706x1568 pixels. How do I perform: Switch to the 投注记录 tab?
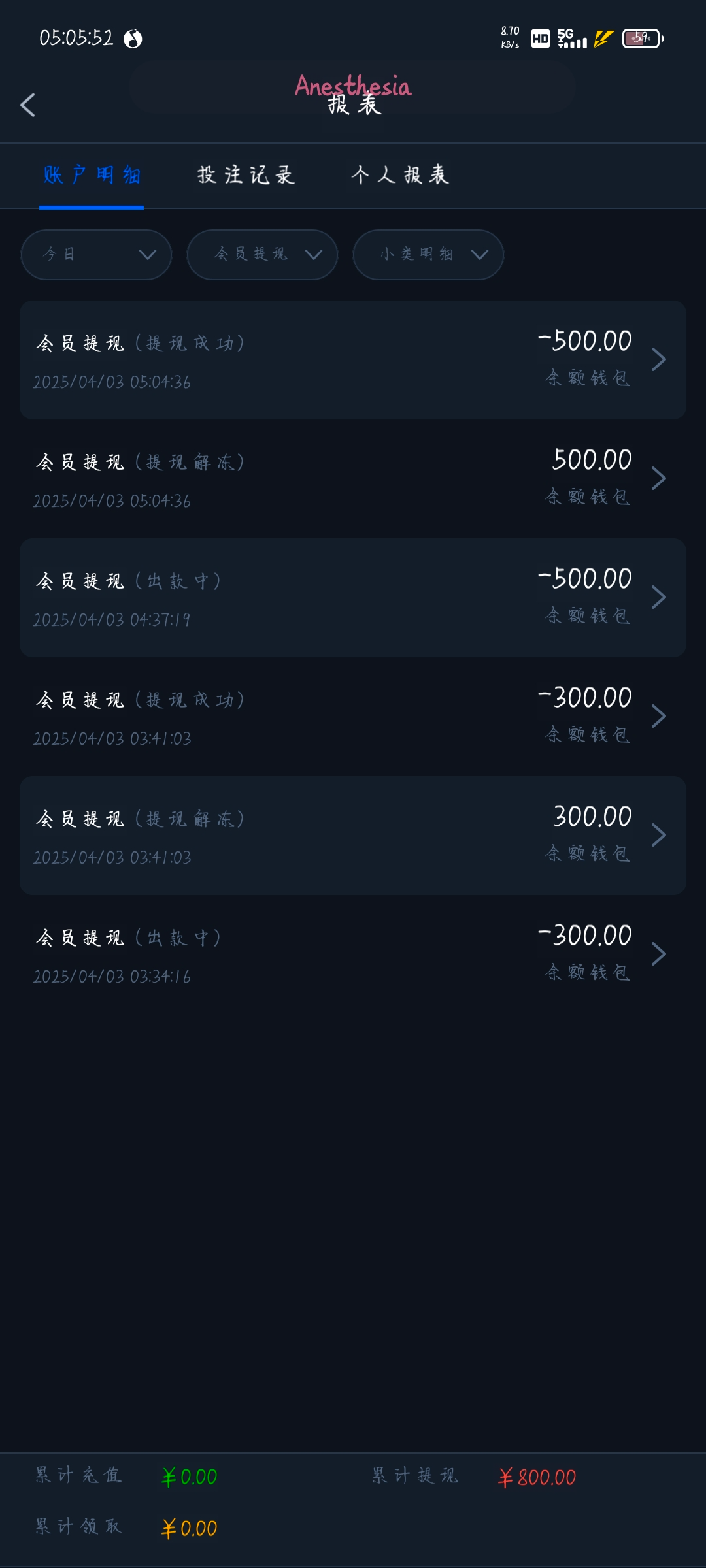(246, 175)
